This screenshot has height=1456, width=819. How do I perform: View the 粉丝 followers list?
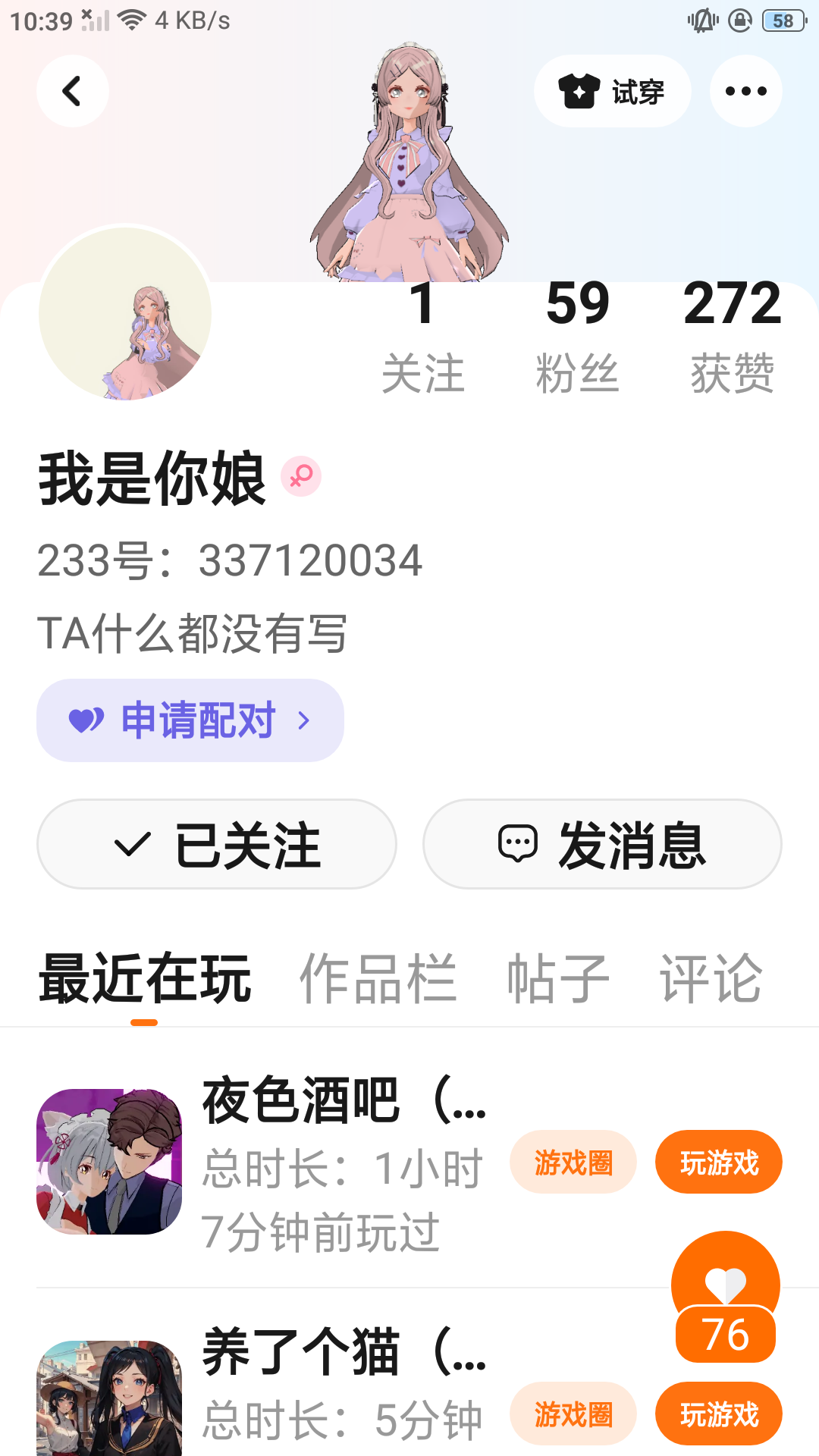[577, 337]
